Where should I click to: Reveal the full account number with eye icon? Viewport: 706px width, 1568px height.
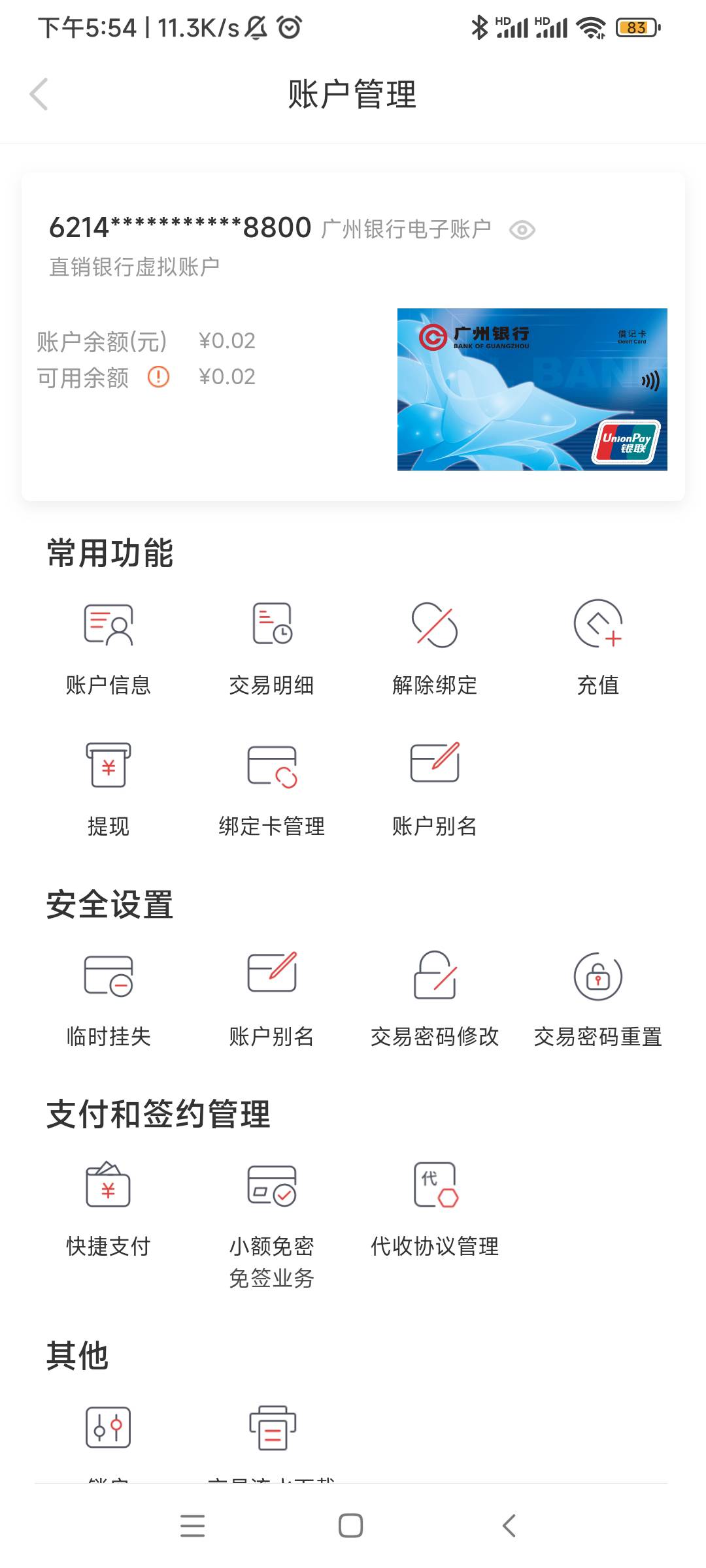point(522,230)
